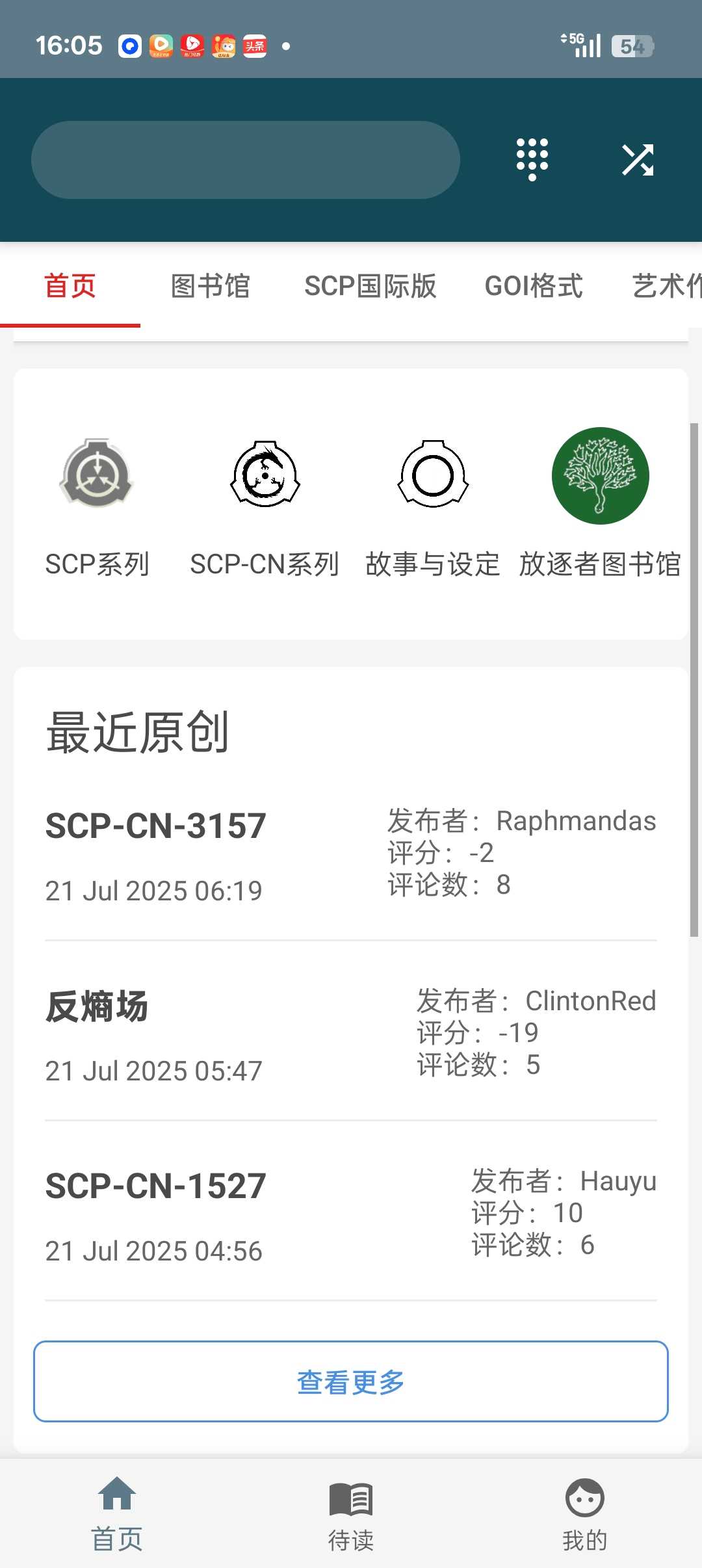Switch to the SCP国际版 tab
The height and width of the screenshot is (1568, 702).
[x=370, y=286]
